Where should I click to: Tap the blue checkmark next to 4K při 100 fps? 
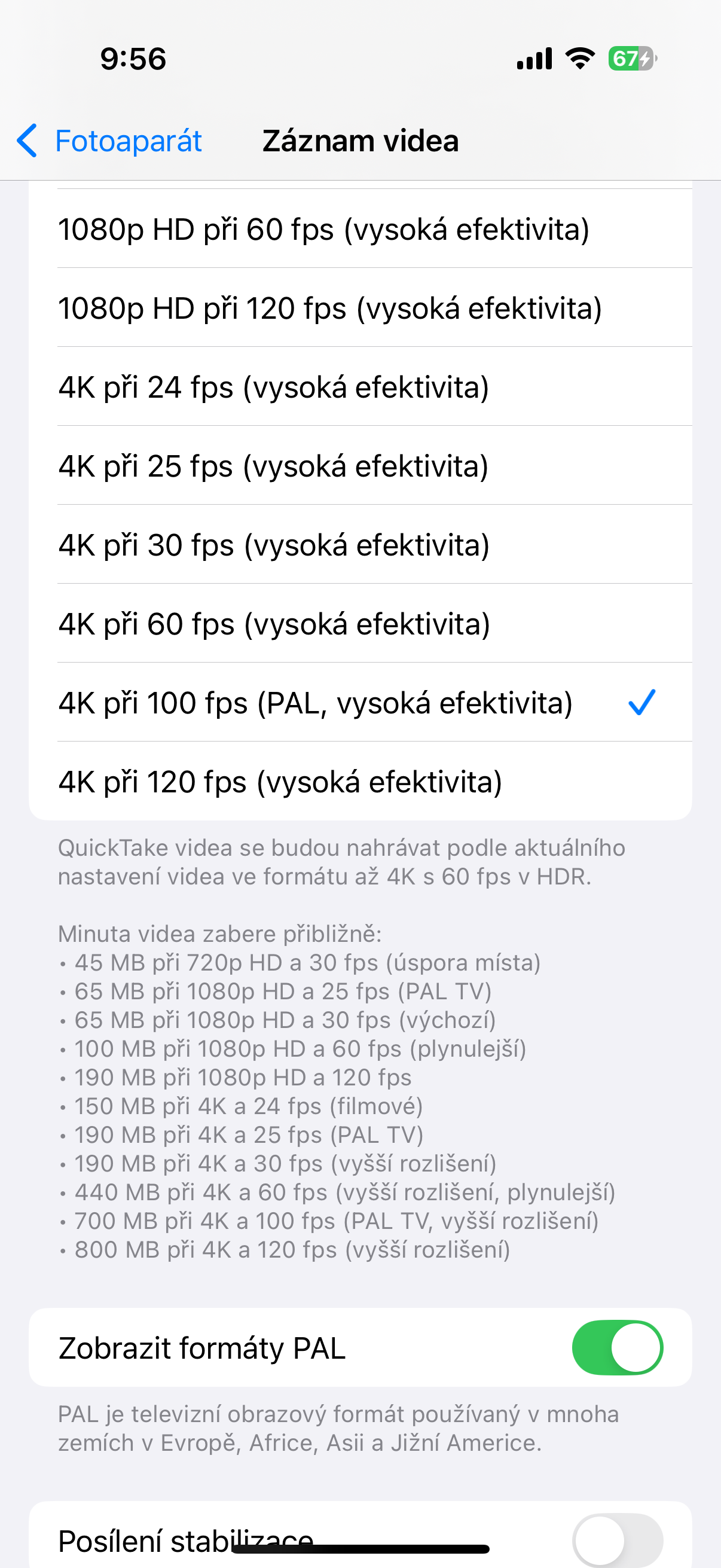coord(643,703)
